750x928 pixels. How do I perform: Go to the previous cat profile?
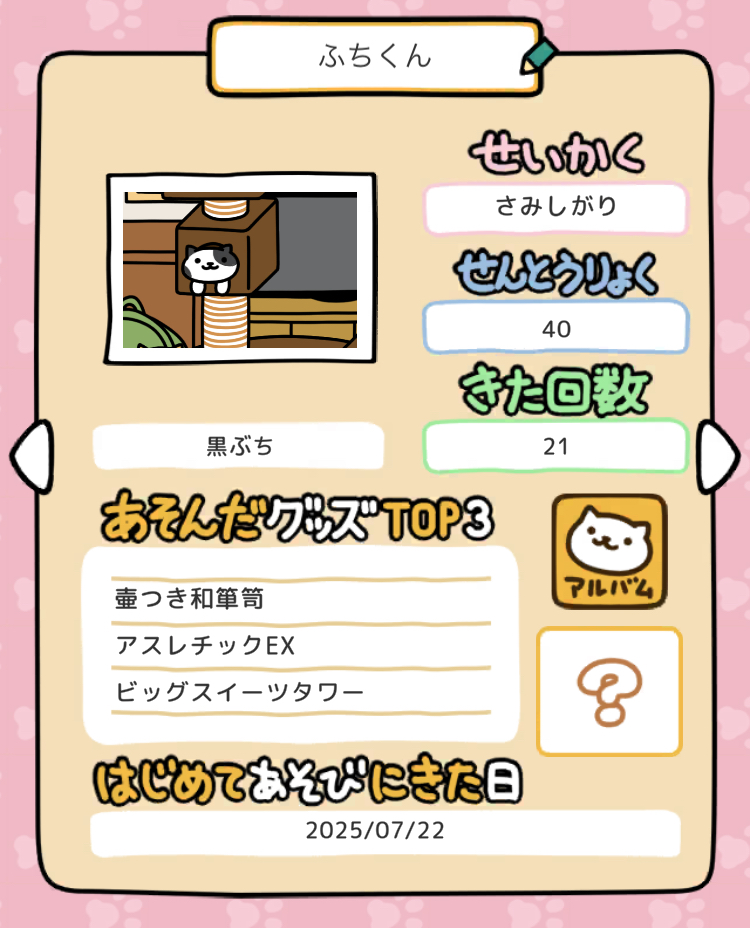30,456
